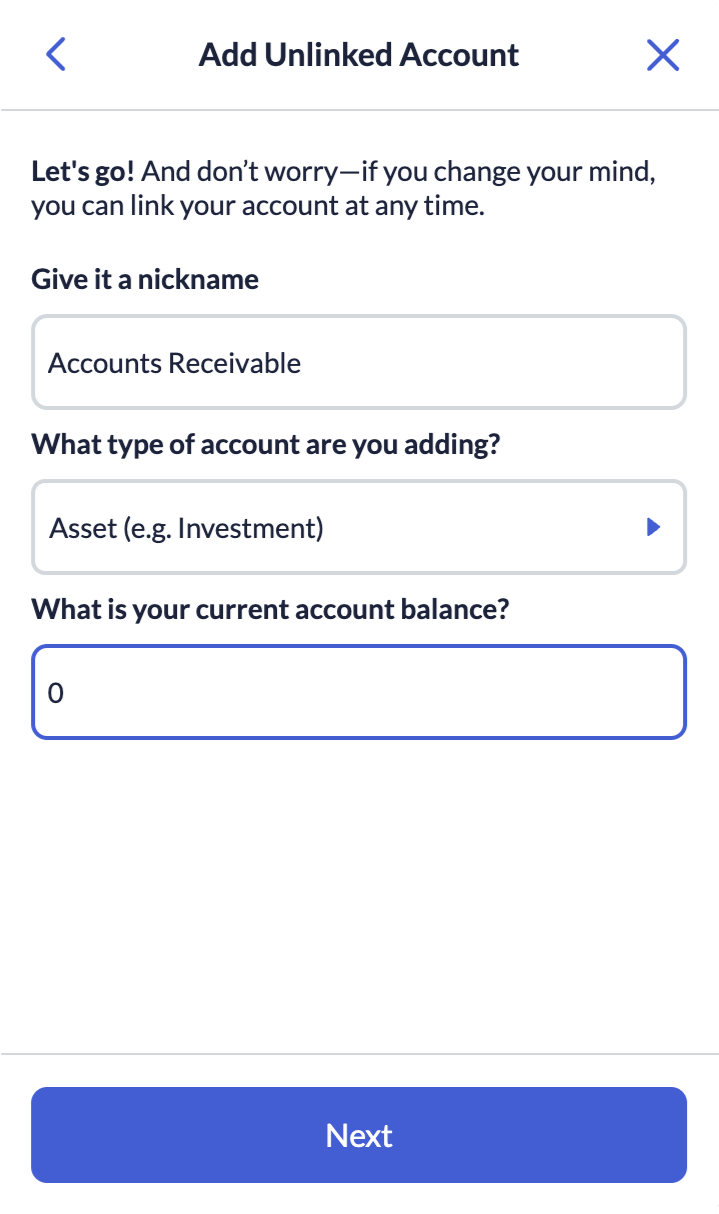The image size is (719, 1214).
Task: Tap the Next button
Action: click(x=359, y=1135)
